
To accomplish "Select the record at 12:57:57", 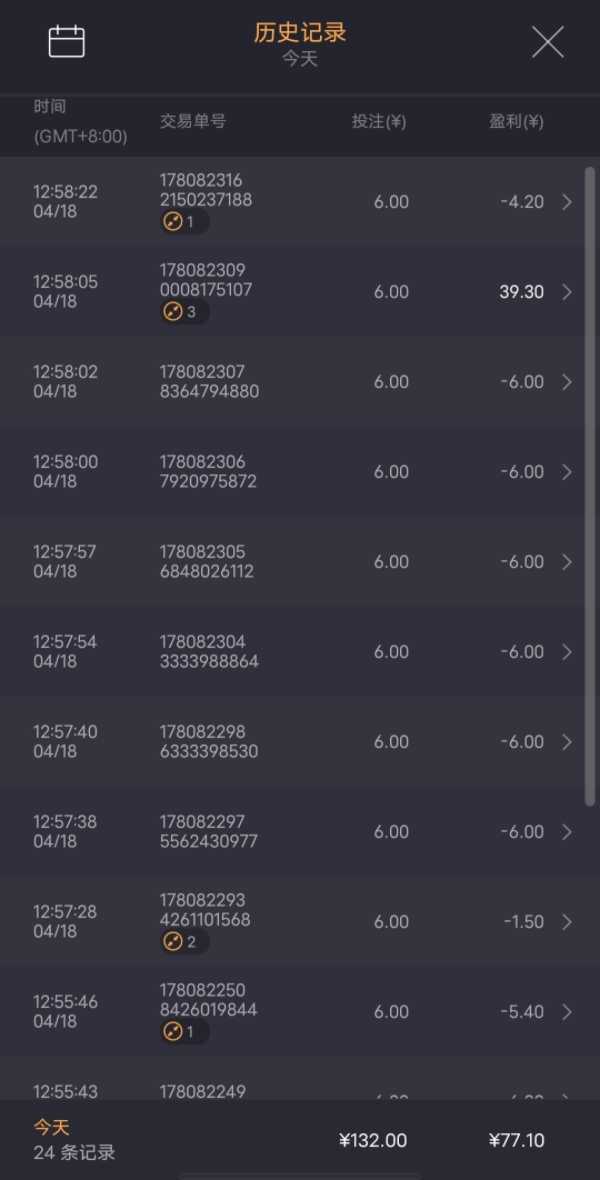I will 300,562.
